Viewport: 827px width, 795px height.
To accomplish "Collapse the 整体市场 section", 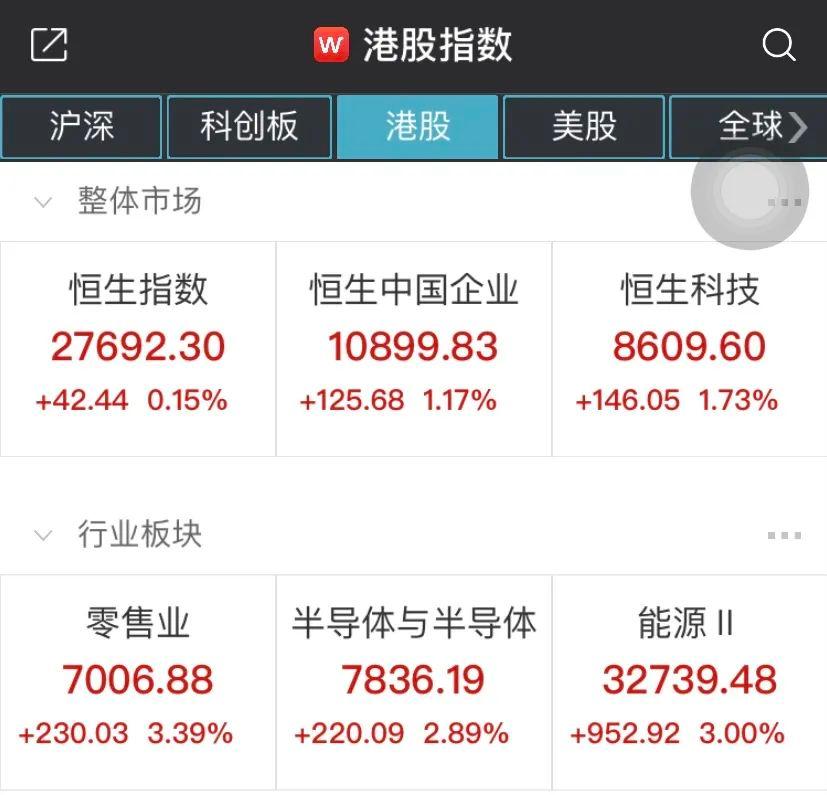I will coord(43,202).
